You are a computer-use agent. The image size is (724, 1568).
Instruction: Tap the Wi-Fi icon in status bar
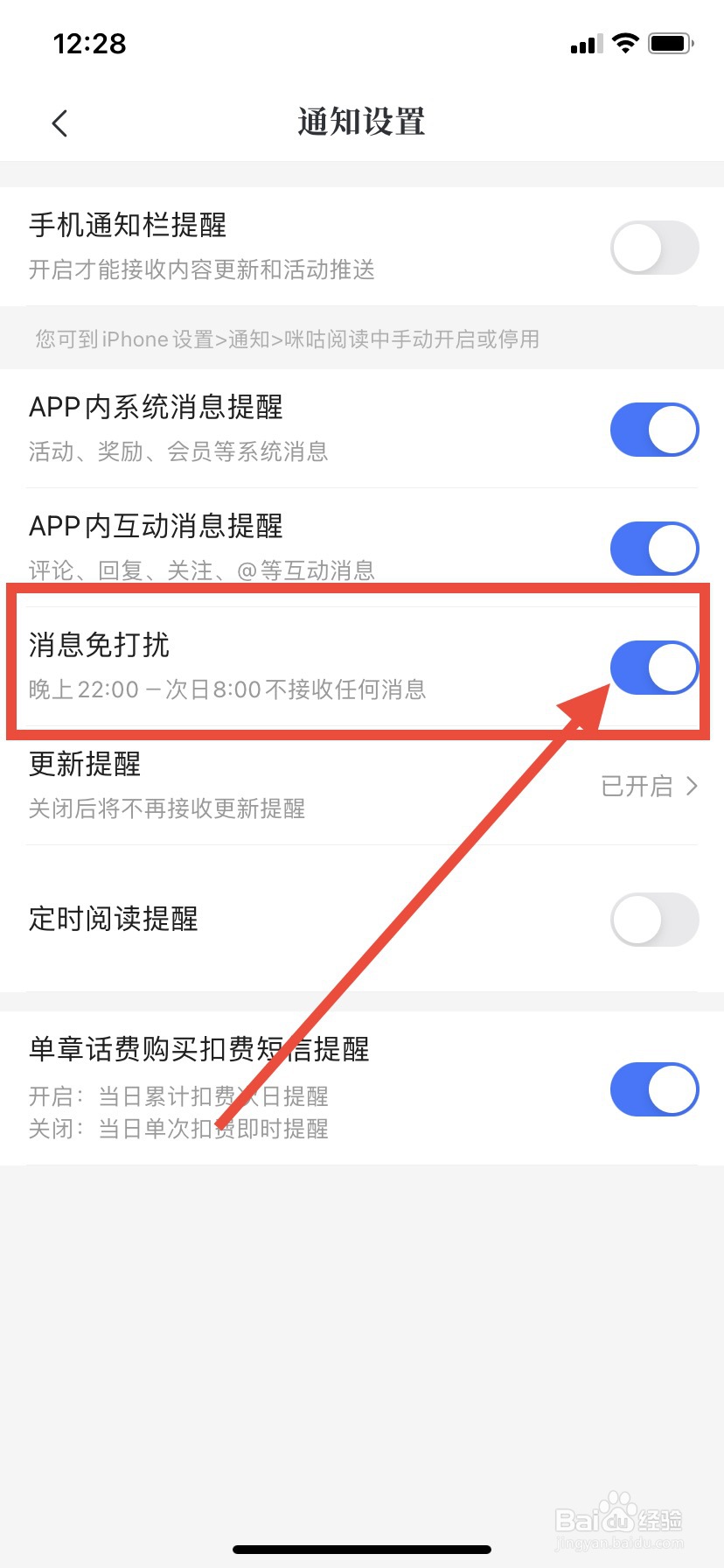(624, 43)
